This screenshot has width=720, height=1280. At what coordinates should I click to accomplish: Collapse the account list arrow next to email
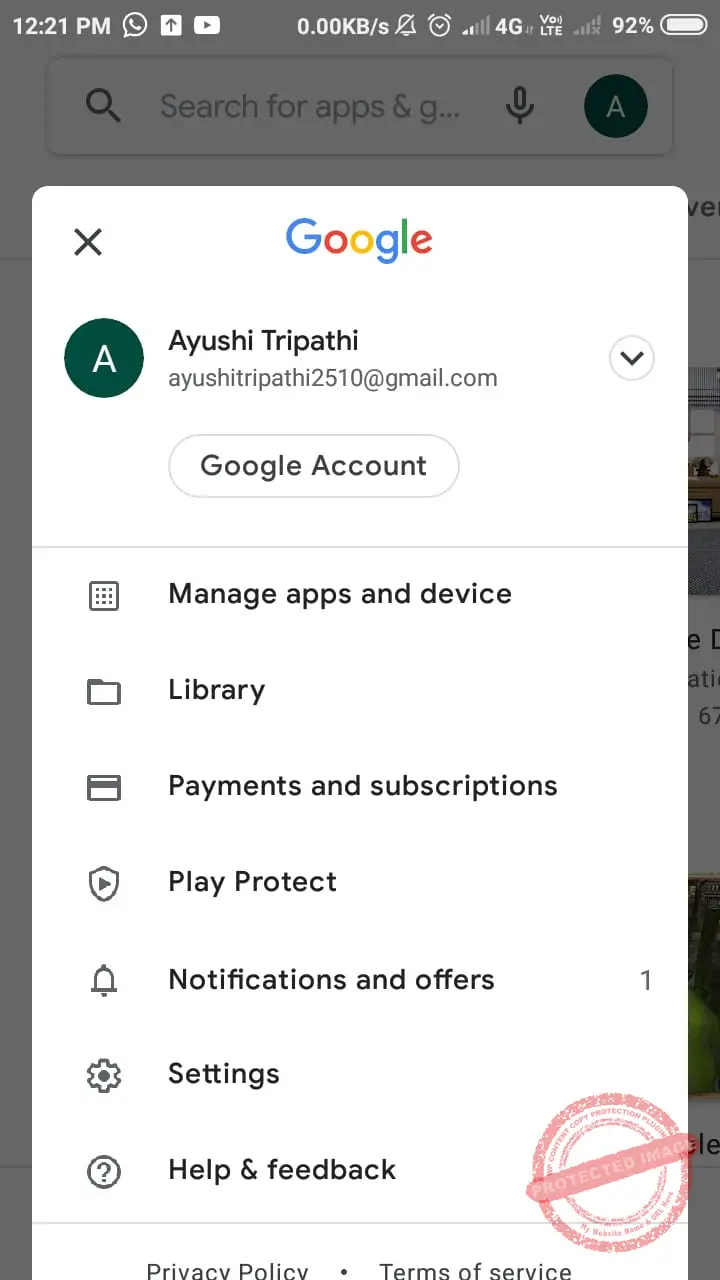pyautogui.click(x=632, y=357)
